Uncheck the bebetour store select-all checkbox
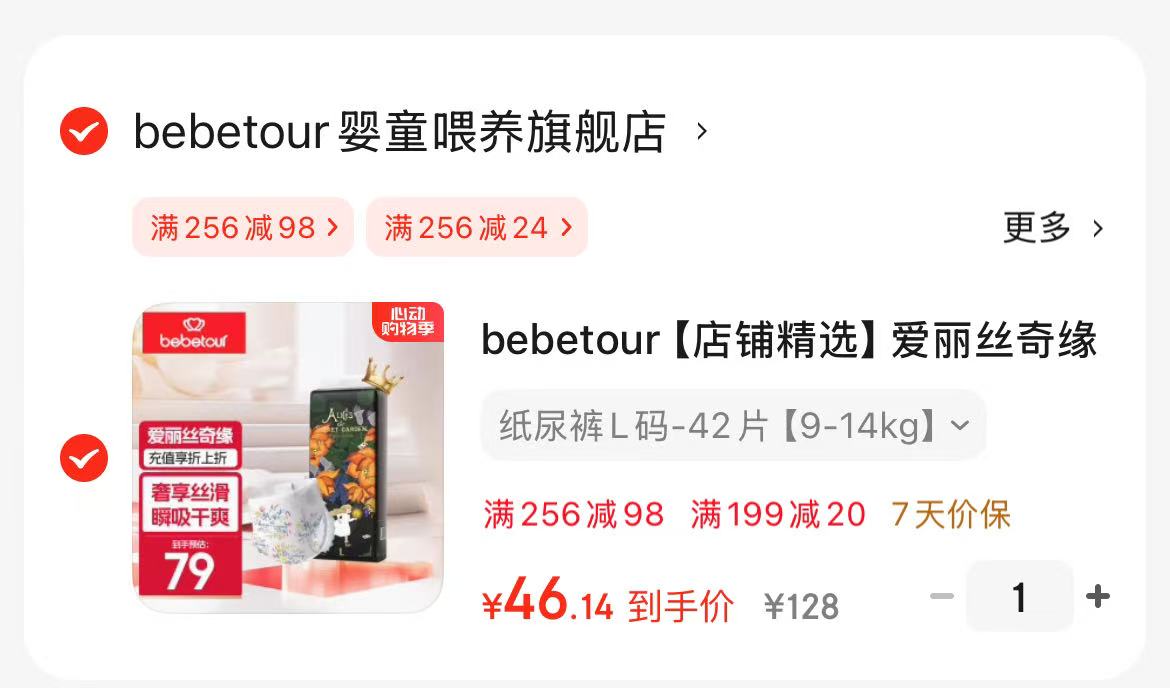The width and height of the screenshot is (1170, 688). (x=84, y=131)
